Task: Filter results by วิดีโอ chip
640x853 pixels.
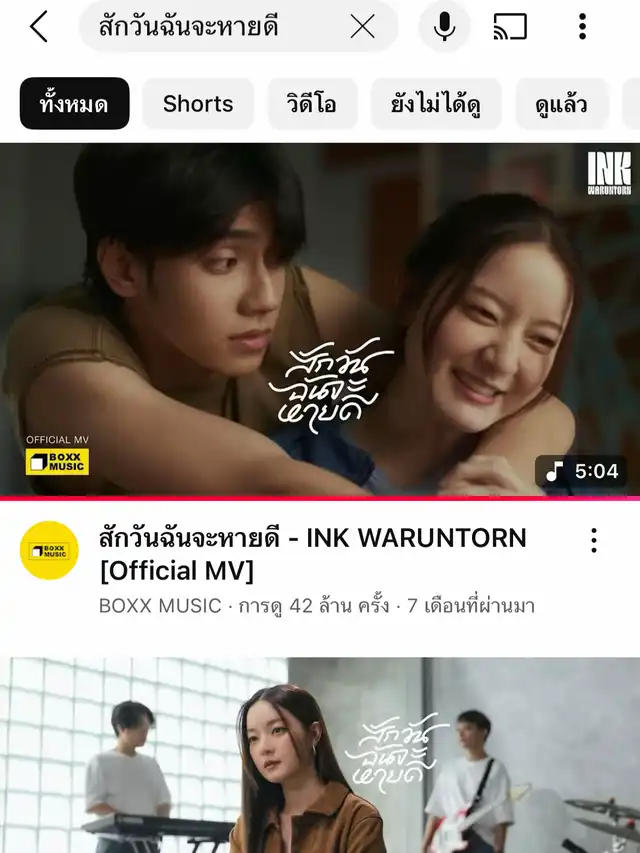Action: point(313,104)
